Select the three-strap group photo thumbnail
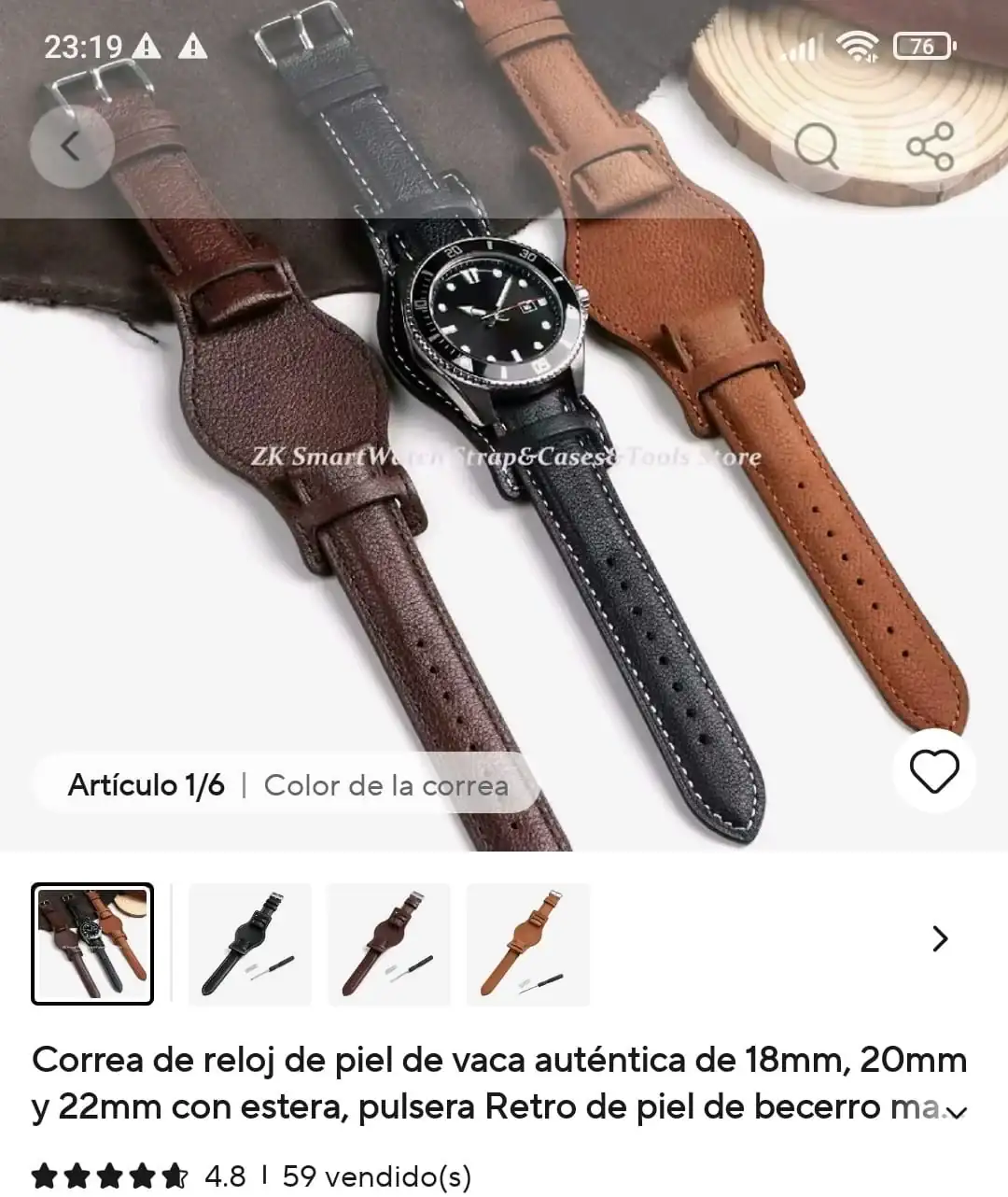This screenshot has width=1008, height=1197. [92, 943]
